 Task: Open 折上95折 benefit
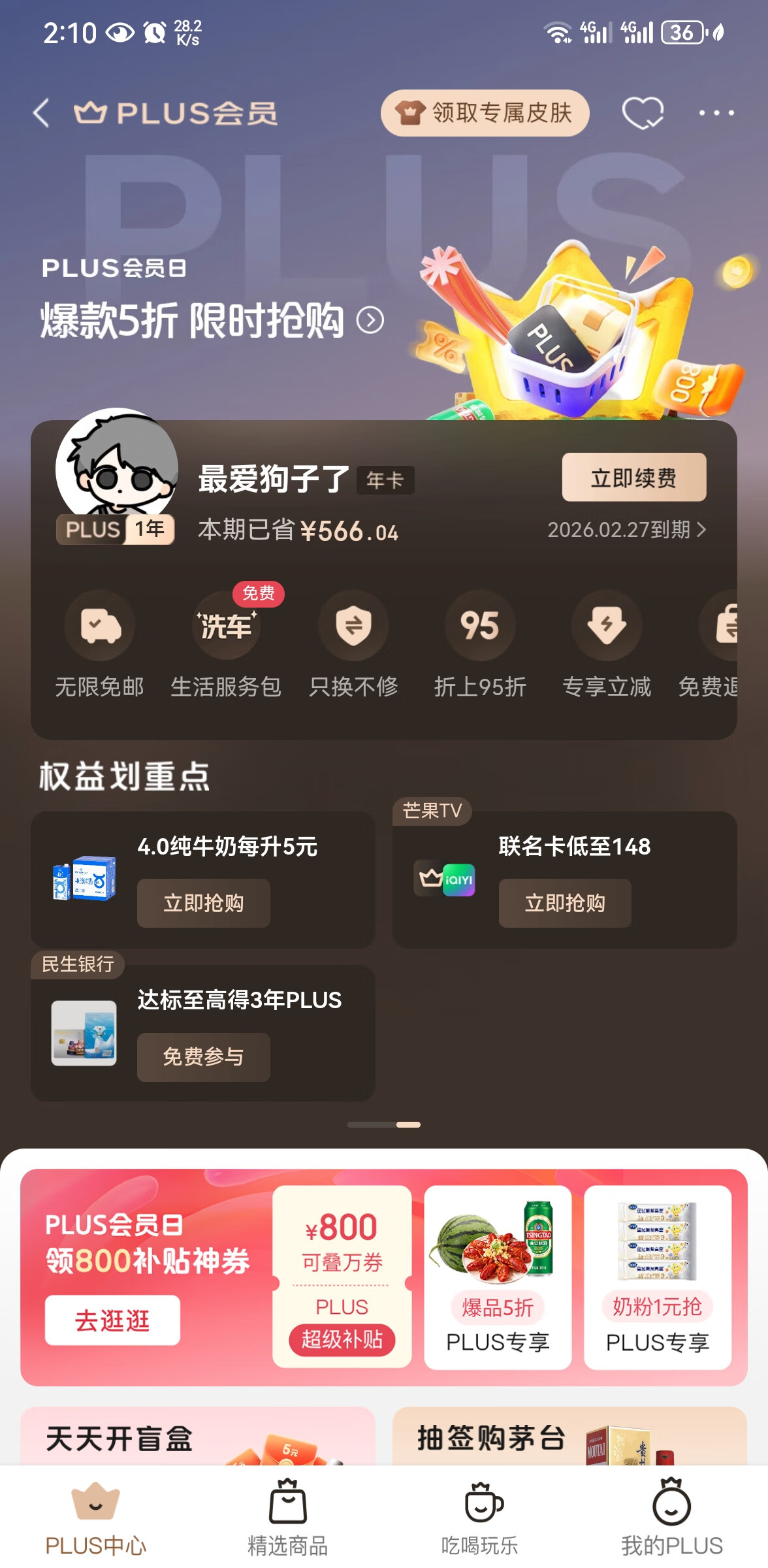pyautogui.click(x=480, y=643)
